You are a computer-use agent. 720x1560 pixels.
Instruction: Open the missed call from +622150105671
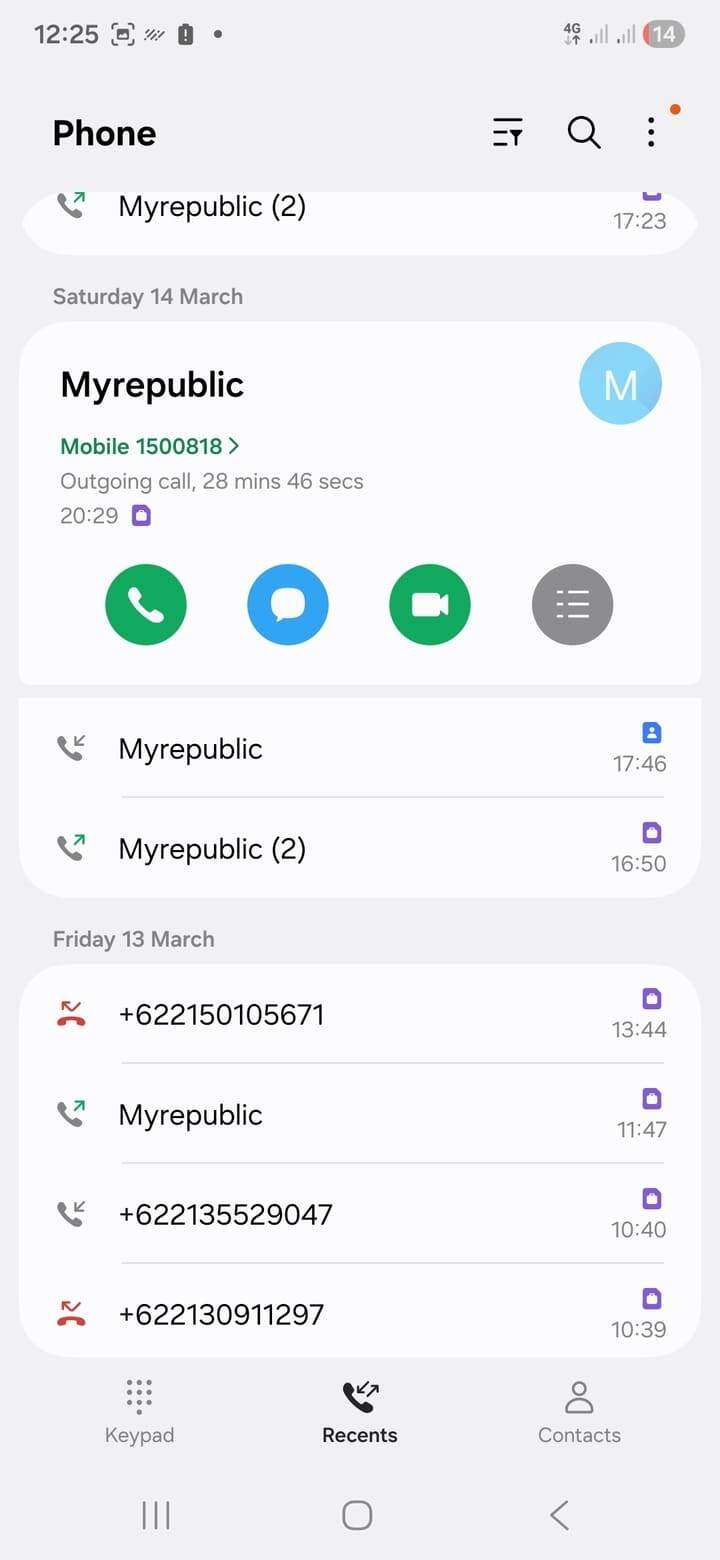coord(360,1014)
